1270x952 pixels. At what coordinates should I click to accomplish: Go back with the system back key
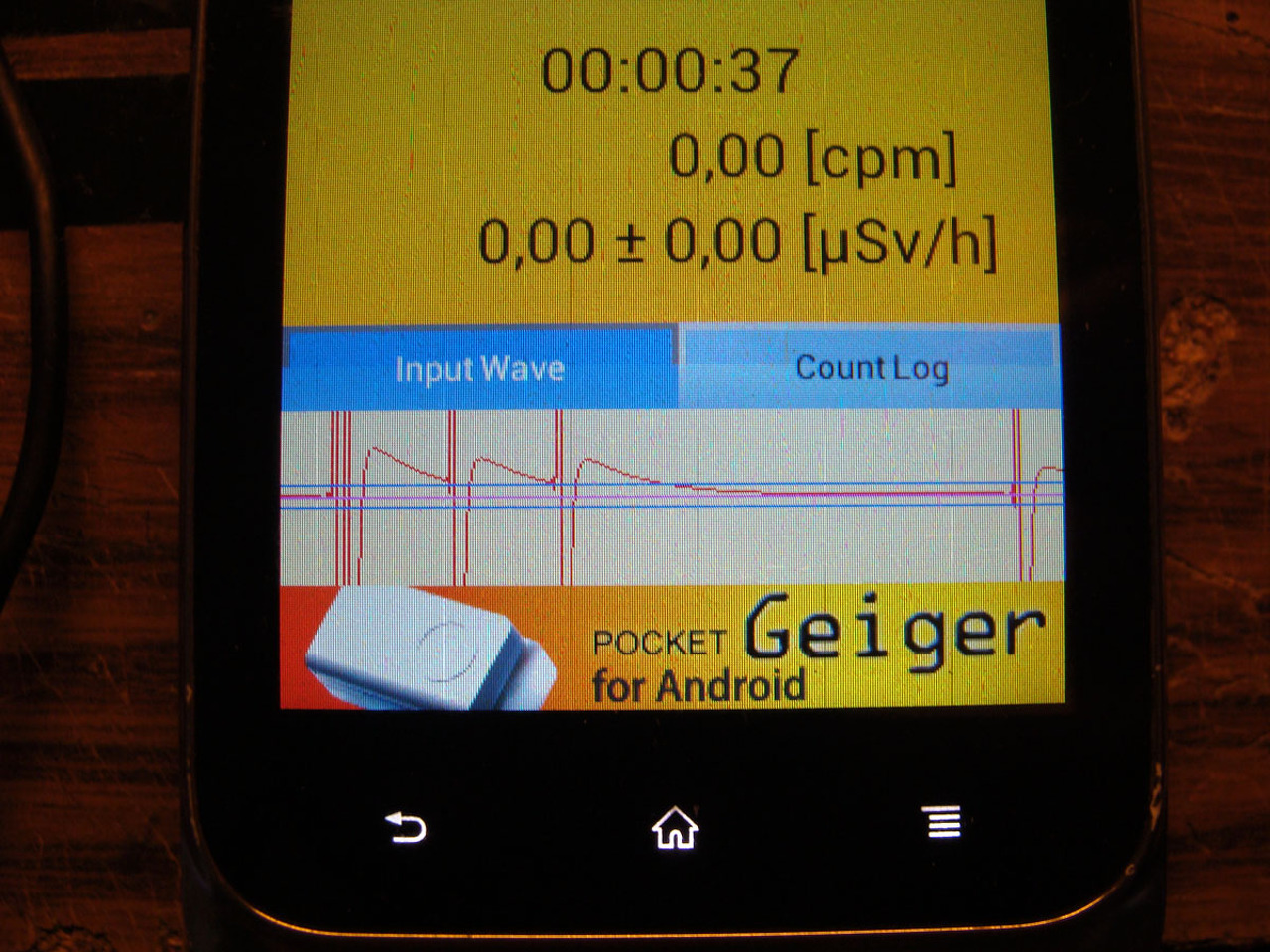coord(406,826)
